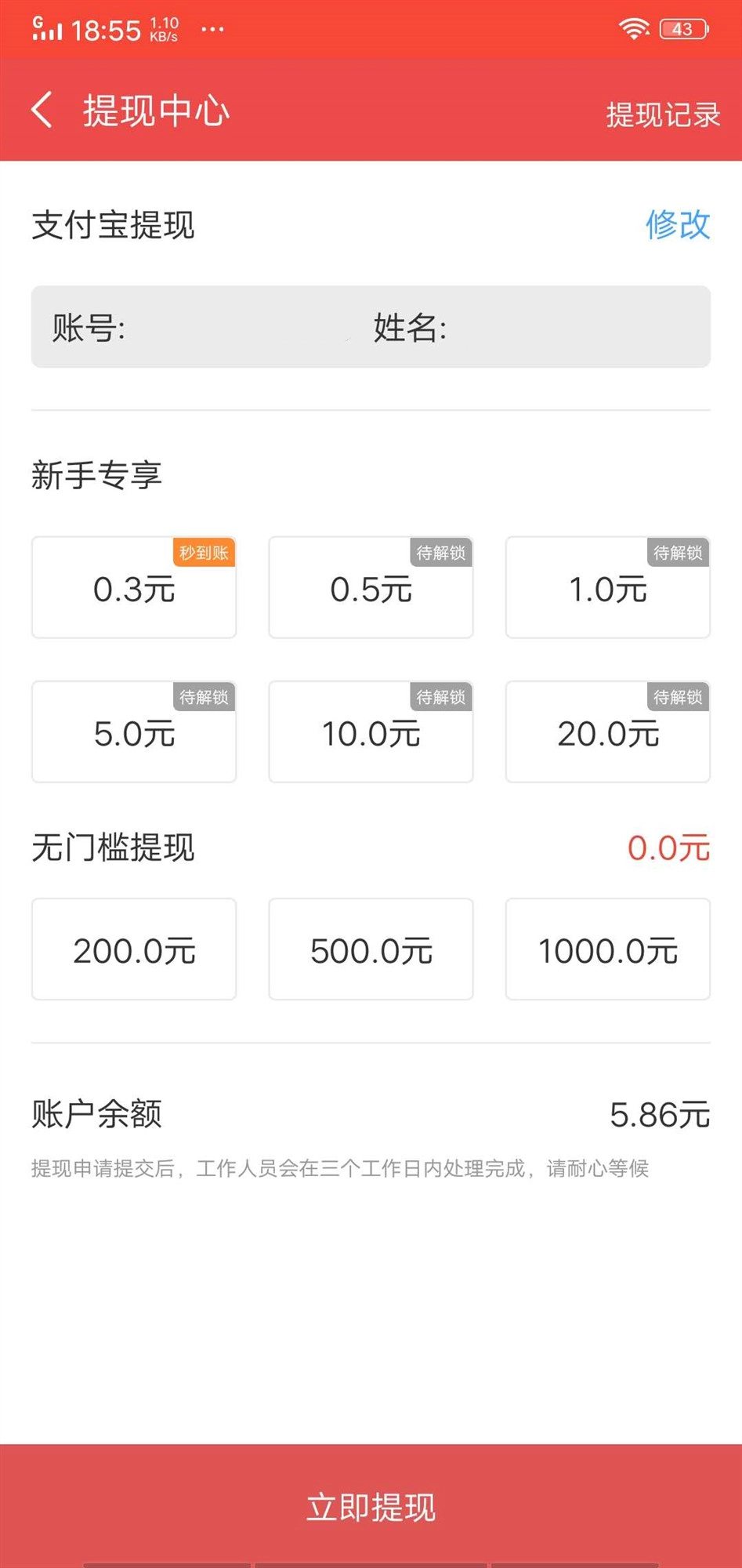Click the 待解锁 badge on the 1.0元 card
742x1568 pixels.
tap(678, 553)
